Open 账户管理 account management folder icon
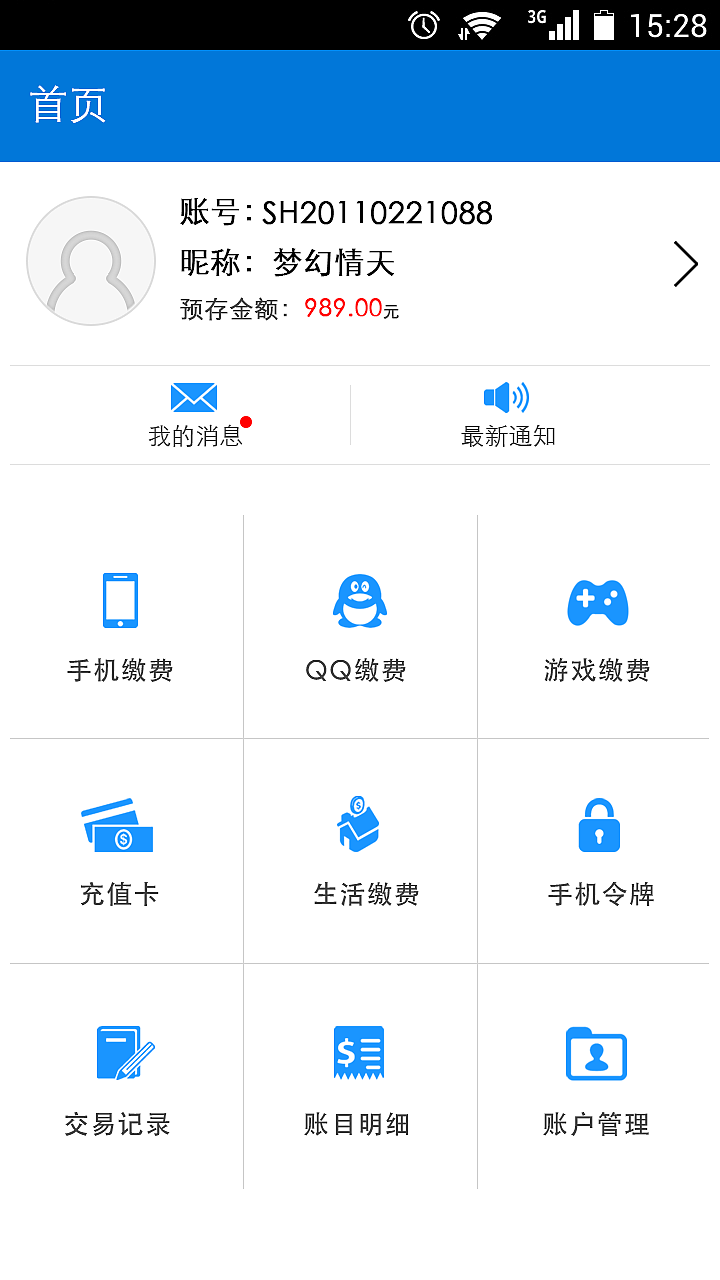The image size is (720, 1280). click(598, 1050)
